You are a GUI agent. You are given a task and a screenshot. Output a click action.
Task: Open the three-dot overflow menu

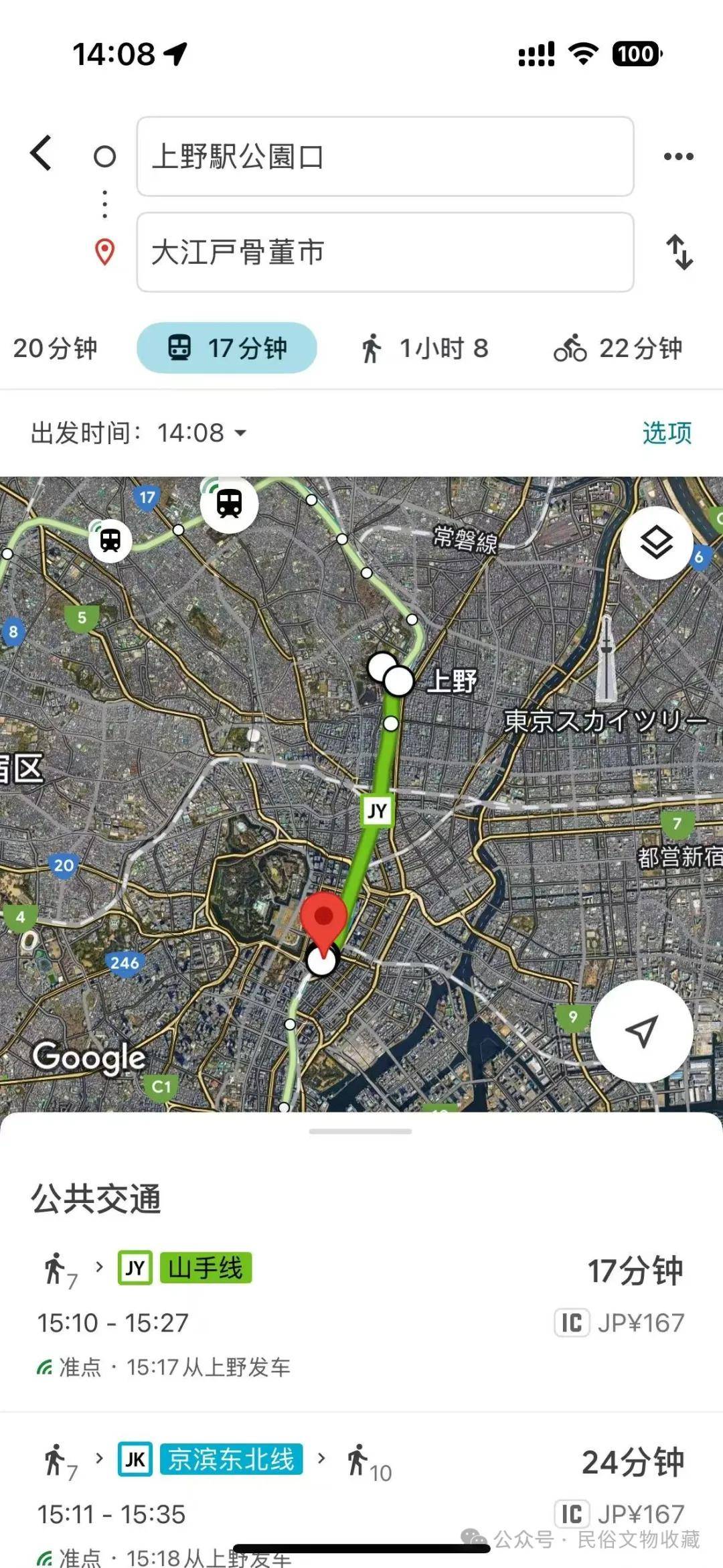pos(678,157)
